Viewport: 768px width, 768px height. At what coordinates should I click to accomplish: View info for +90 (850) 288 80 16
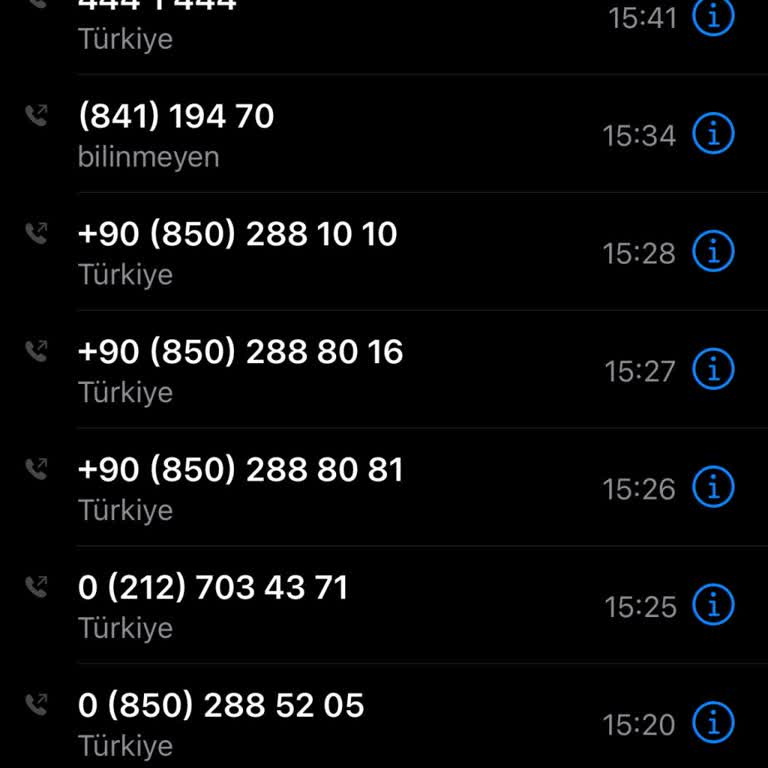714,369
